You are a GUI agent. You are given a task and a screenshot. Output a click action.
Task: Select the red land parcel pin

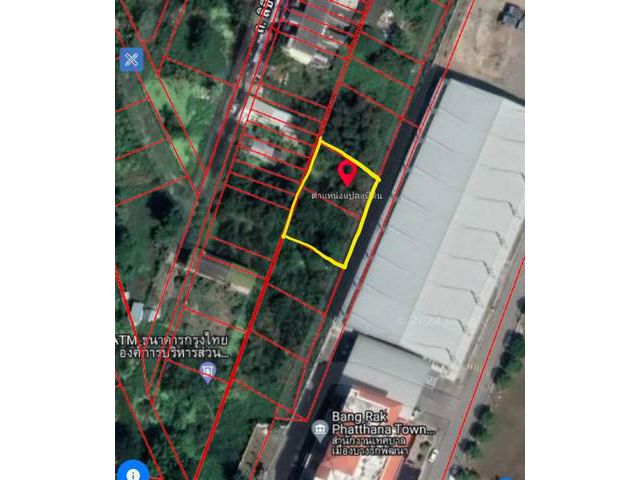click(x=348, y=172)
